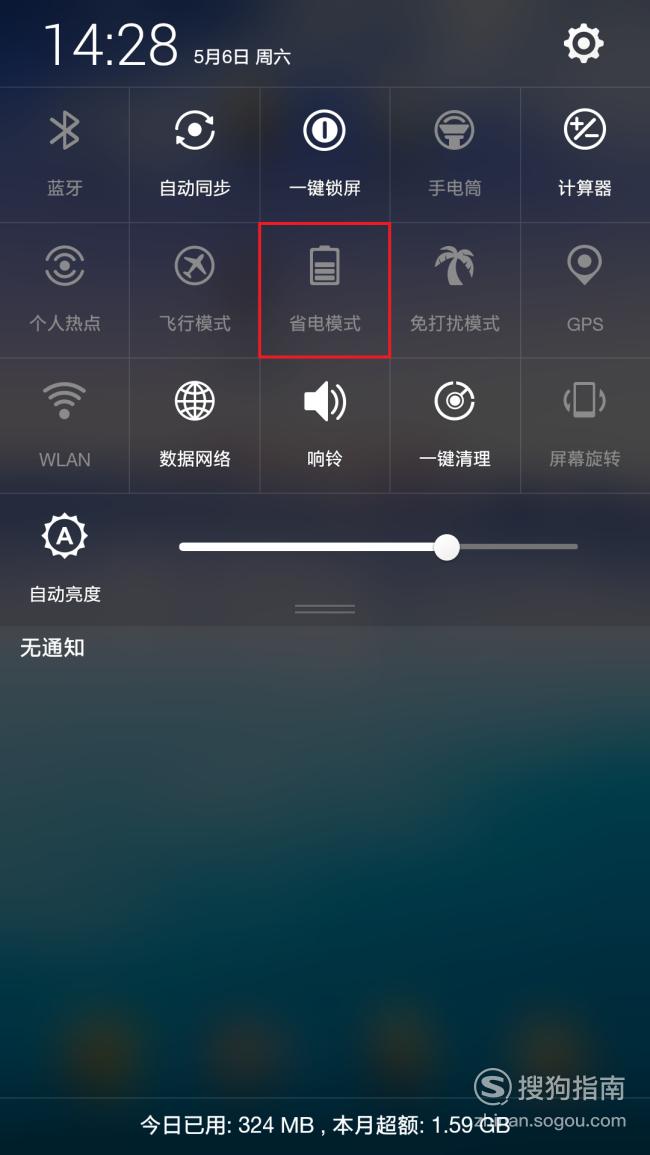Enable power saving mode (省电模式)
This screenshot has height=1155, width=650.
325,290
